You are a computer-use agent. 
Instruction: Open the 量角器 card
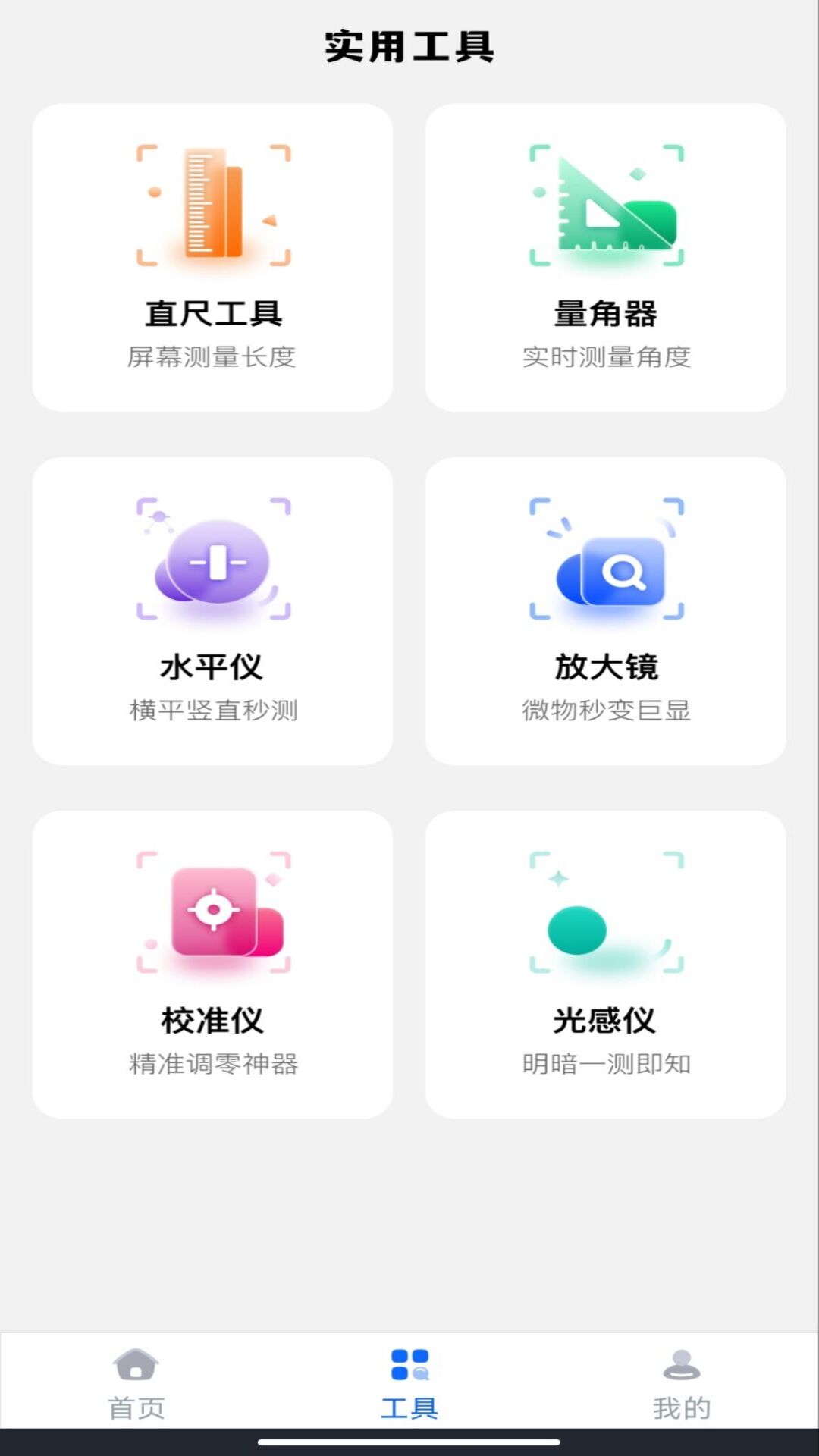pyautogui.click(x=605, y=258)
